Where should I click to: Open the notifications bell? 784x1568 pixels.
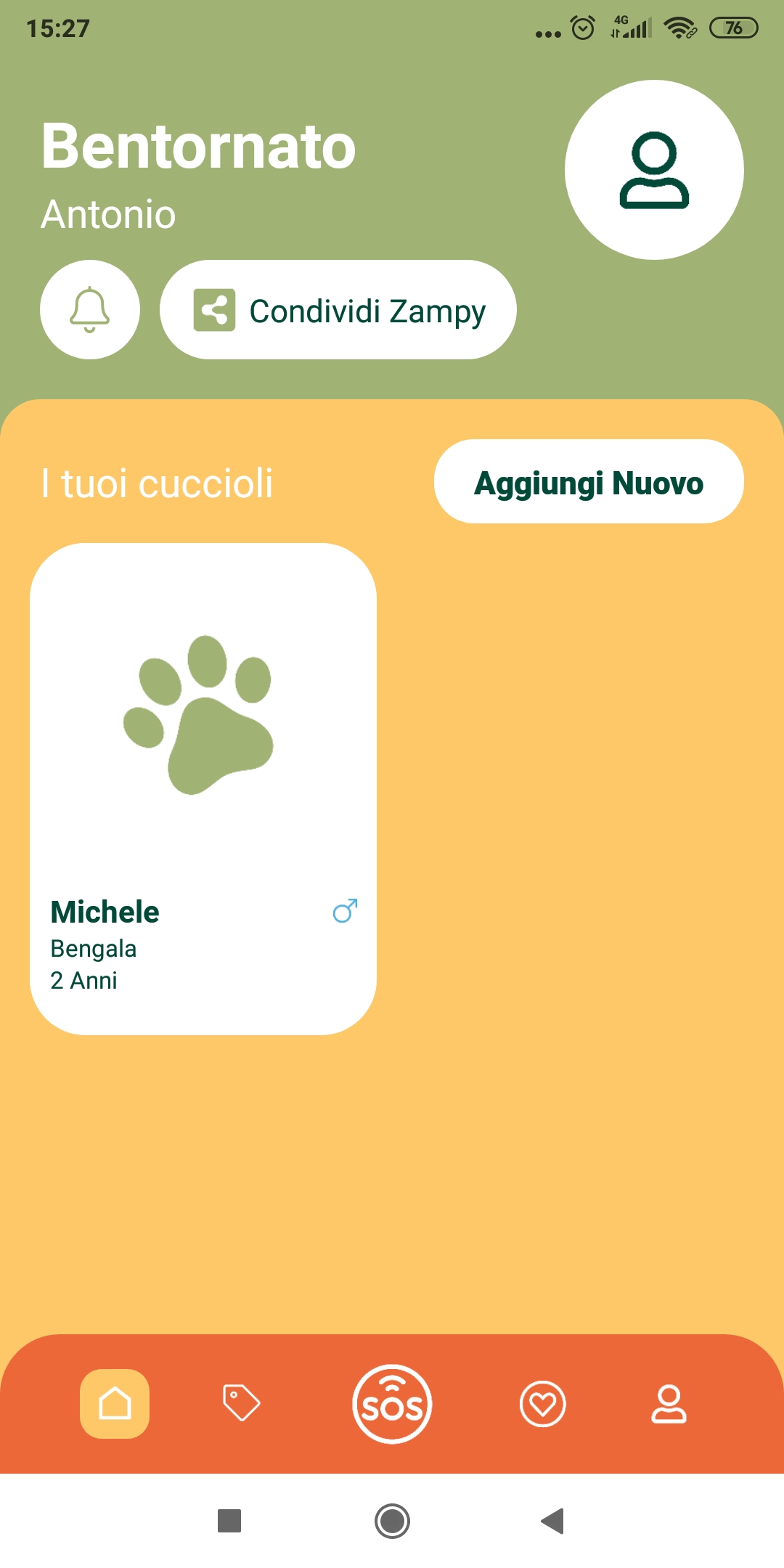[x=90, y=309]
